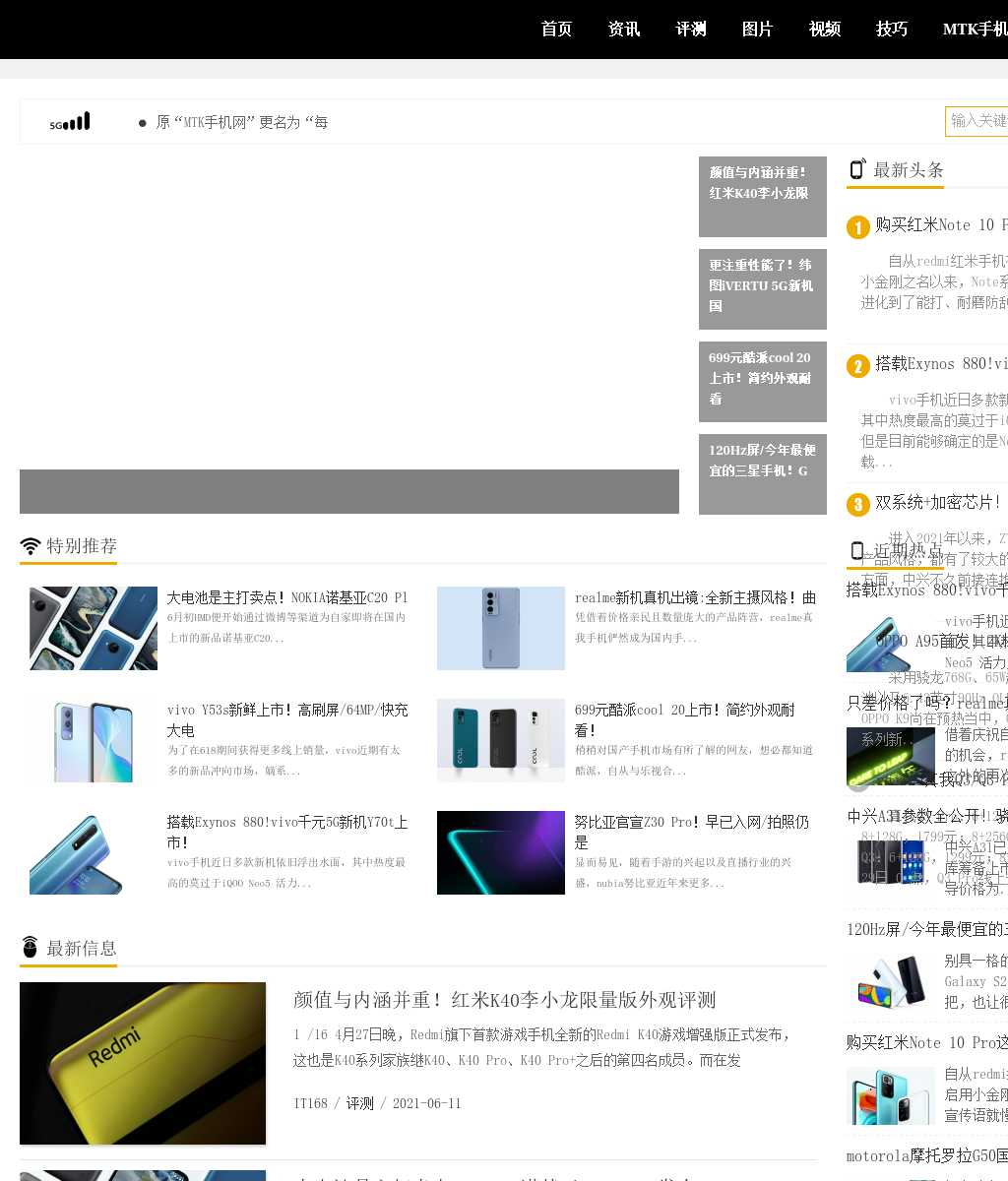Screen dimensions: 1008x1181
Task: Open the realme新机真机出镜 article
Action: click(x=695, y=597)
